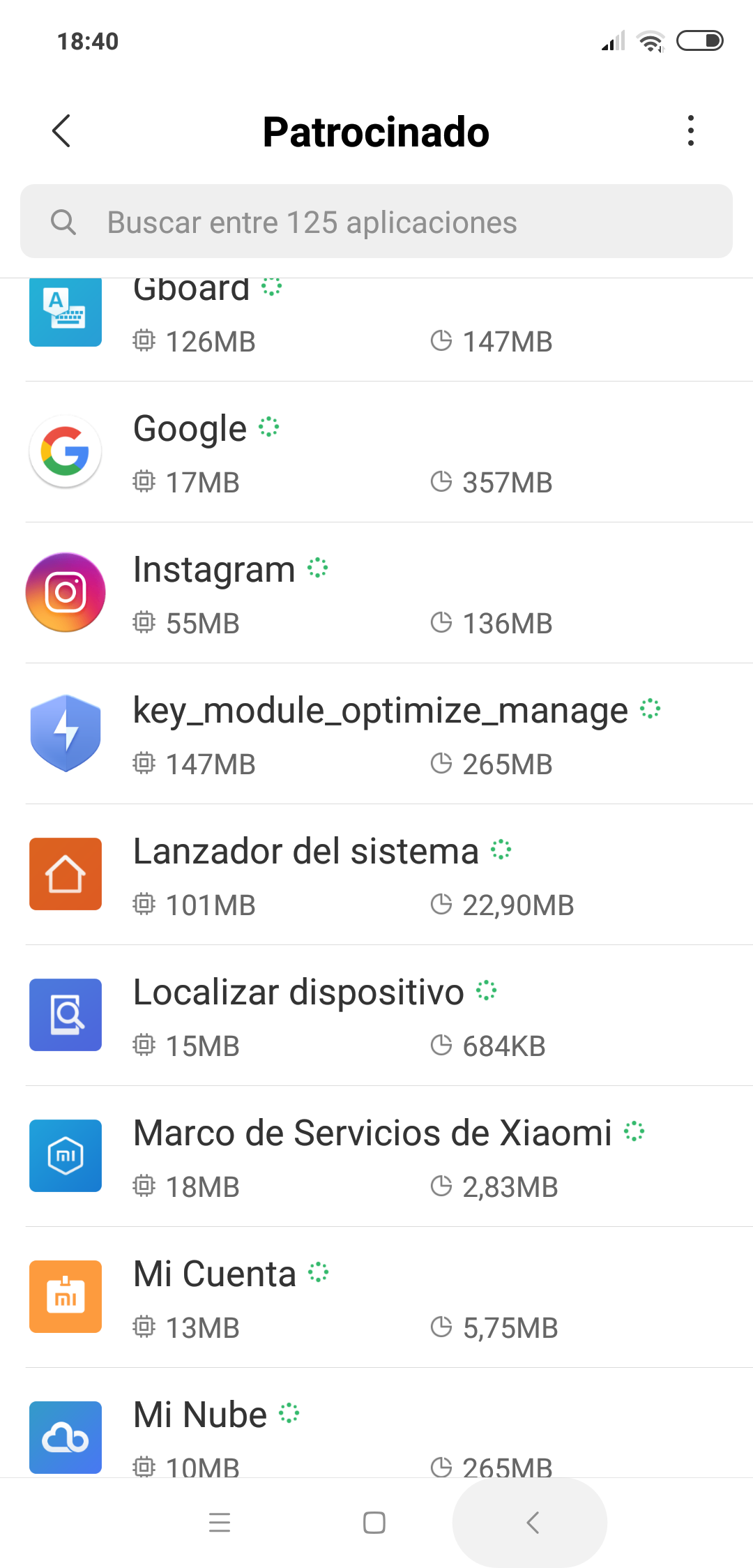Go back using the top-left arrow

[x=61, y=131]
